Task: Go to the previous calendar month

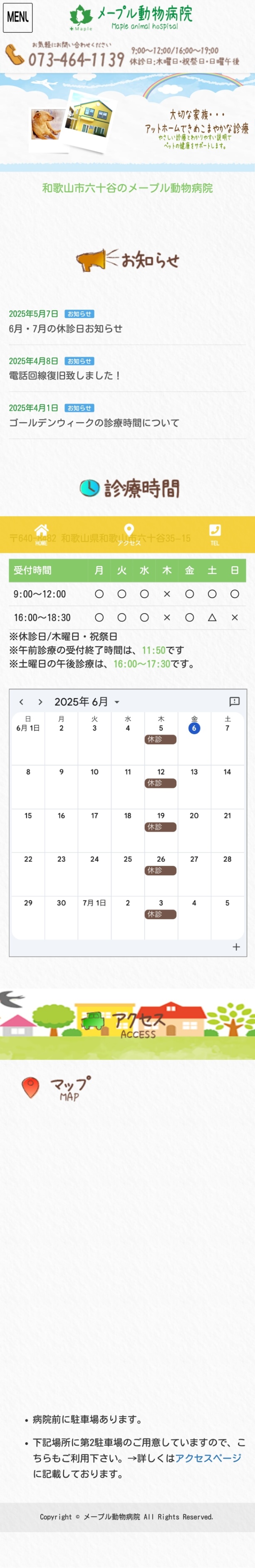Action: (21, 701)
